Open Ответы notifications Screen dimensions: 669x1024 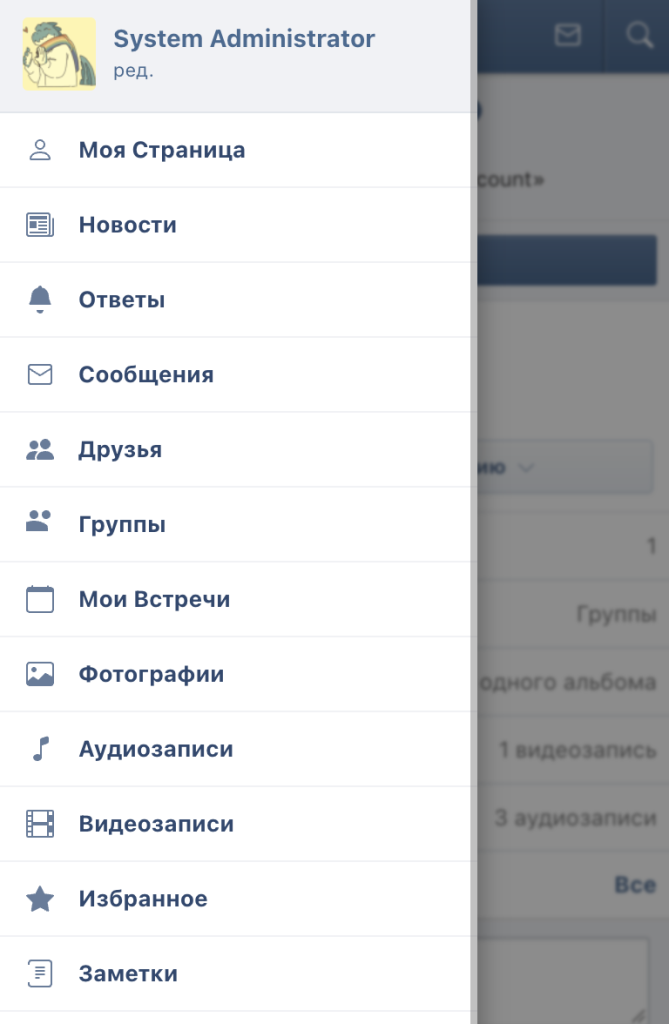(x=235, y=300)
